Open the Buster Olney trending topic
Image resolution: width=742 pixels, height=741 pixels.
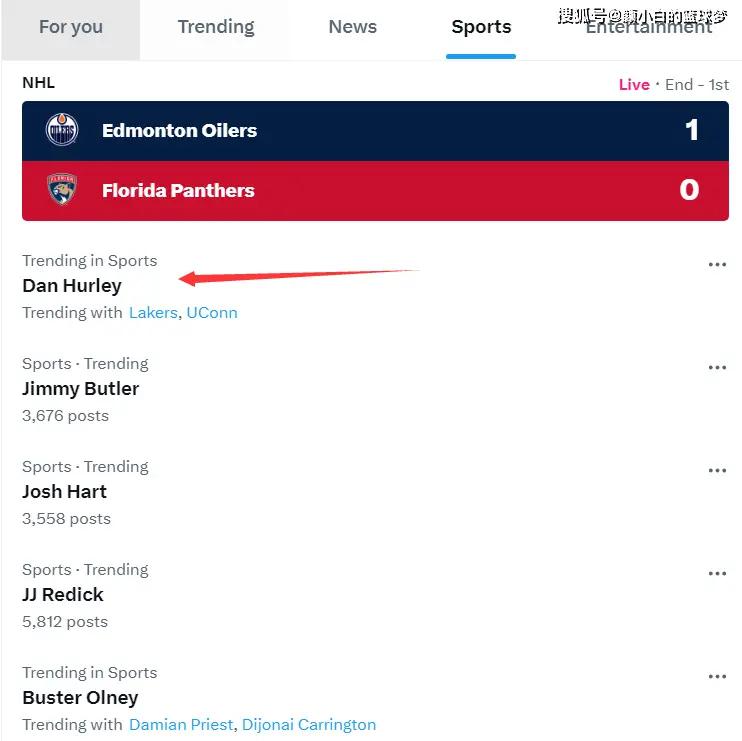(80, 698)
